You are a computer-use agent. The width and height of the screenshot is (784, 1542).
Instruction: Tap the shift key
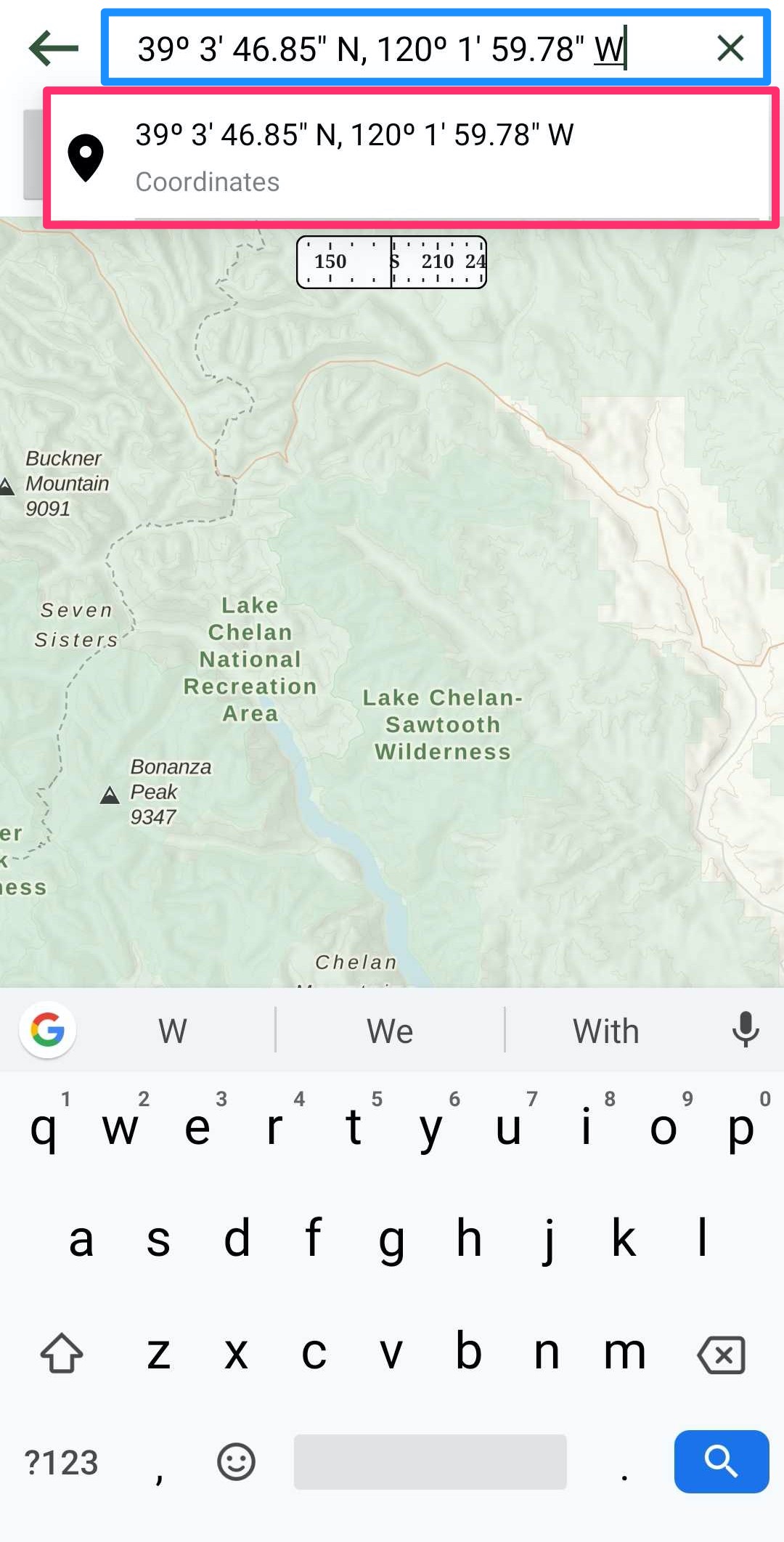pyautogui.click(x=62, y=1353)
